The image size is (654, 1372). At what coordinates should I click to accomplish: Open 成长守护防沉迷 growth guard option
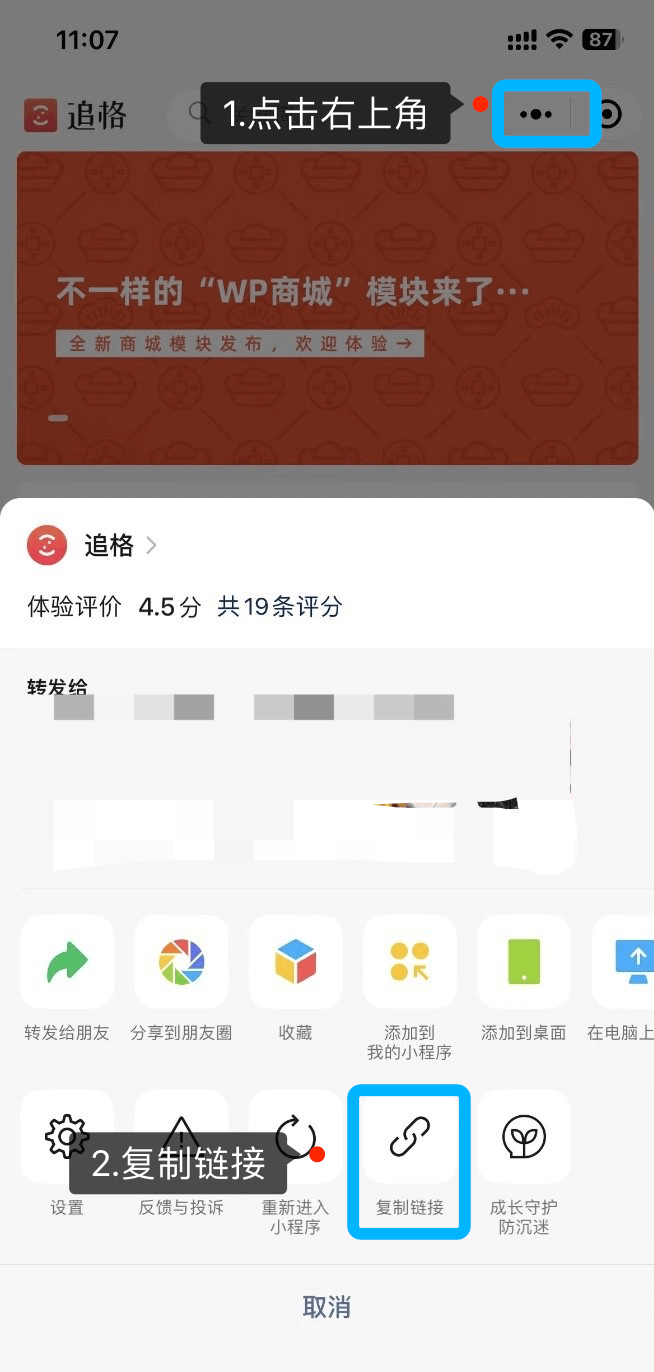click(x=523, y=1137)
